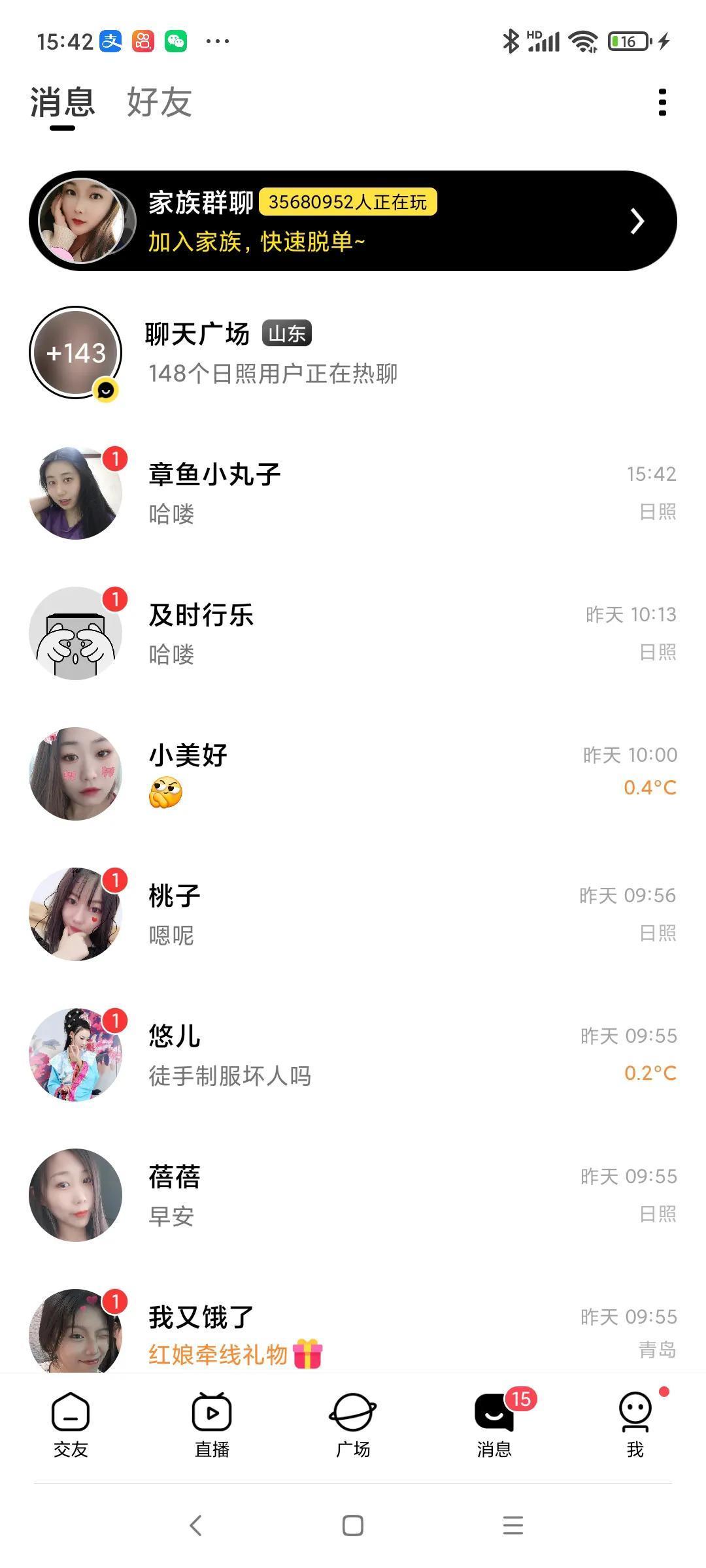Switch to the 直播 tab
706x1568 pixels.
[212, 1424]
